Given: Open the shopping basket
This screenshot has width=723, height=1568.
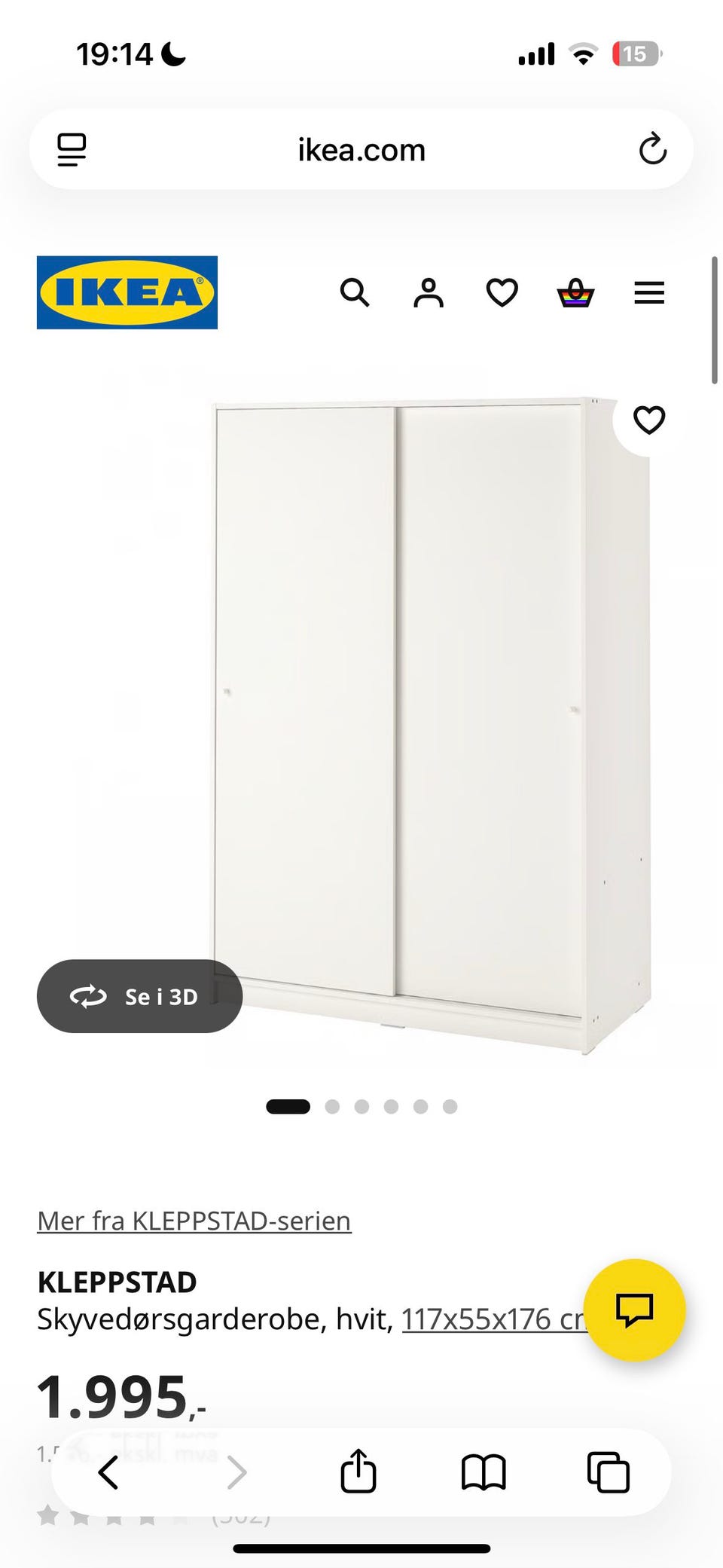Looking at the screenshot, I should click(575, 292).
